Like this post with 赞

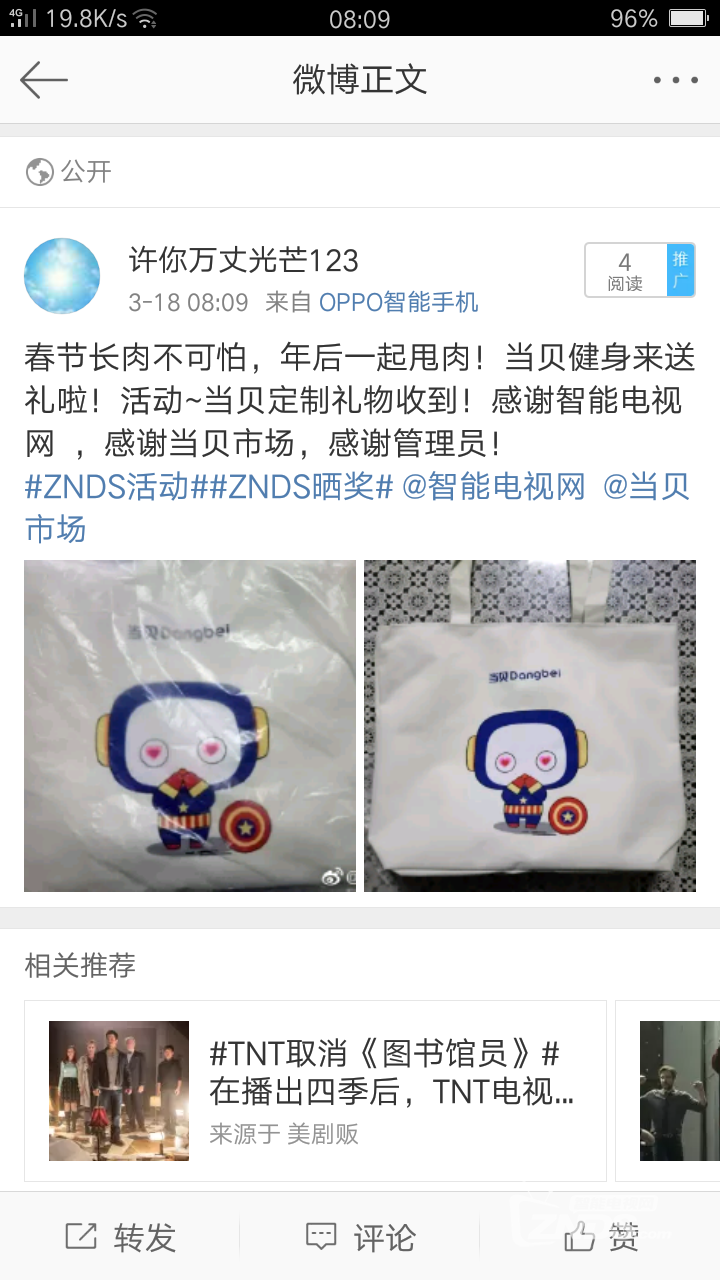point(600,1238)
